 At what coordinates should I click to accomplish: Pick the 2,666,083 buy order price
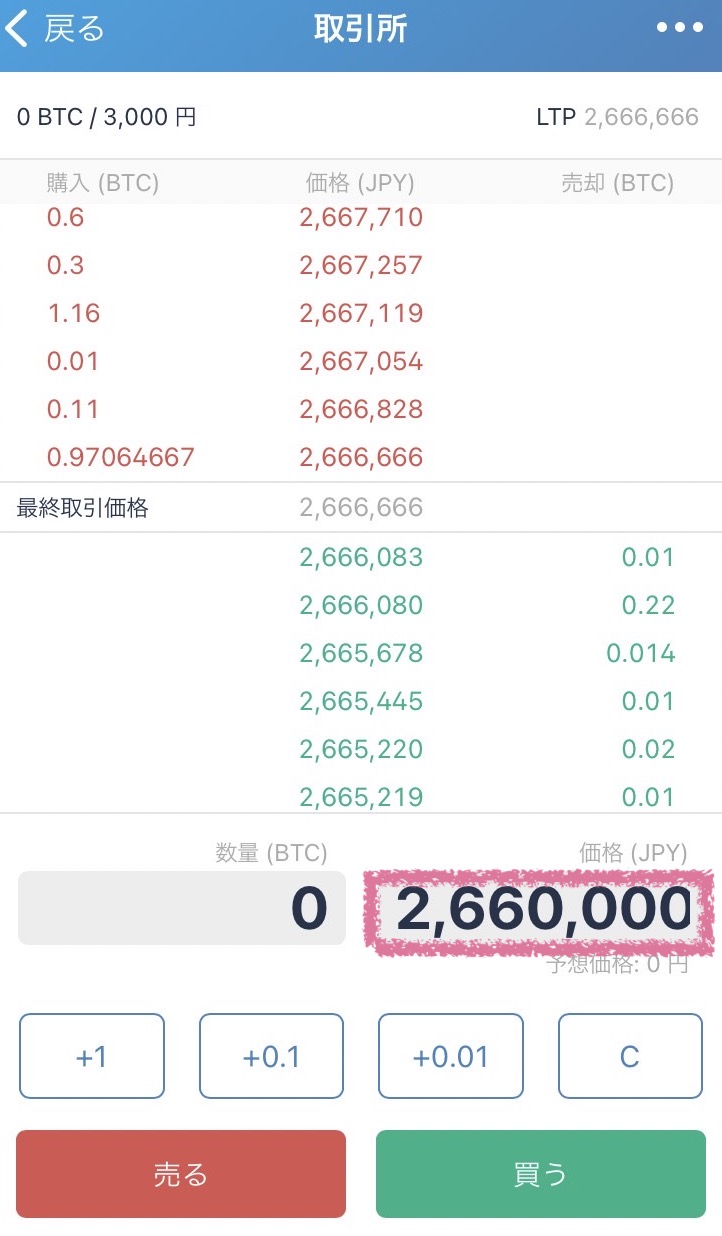(x=361, y=557)
